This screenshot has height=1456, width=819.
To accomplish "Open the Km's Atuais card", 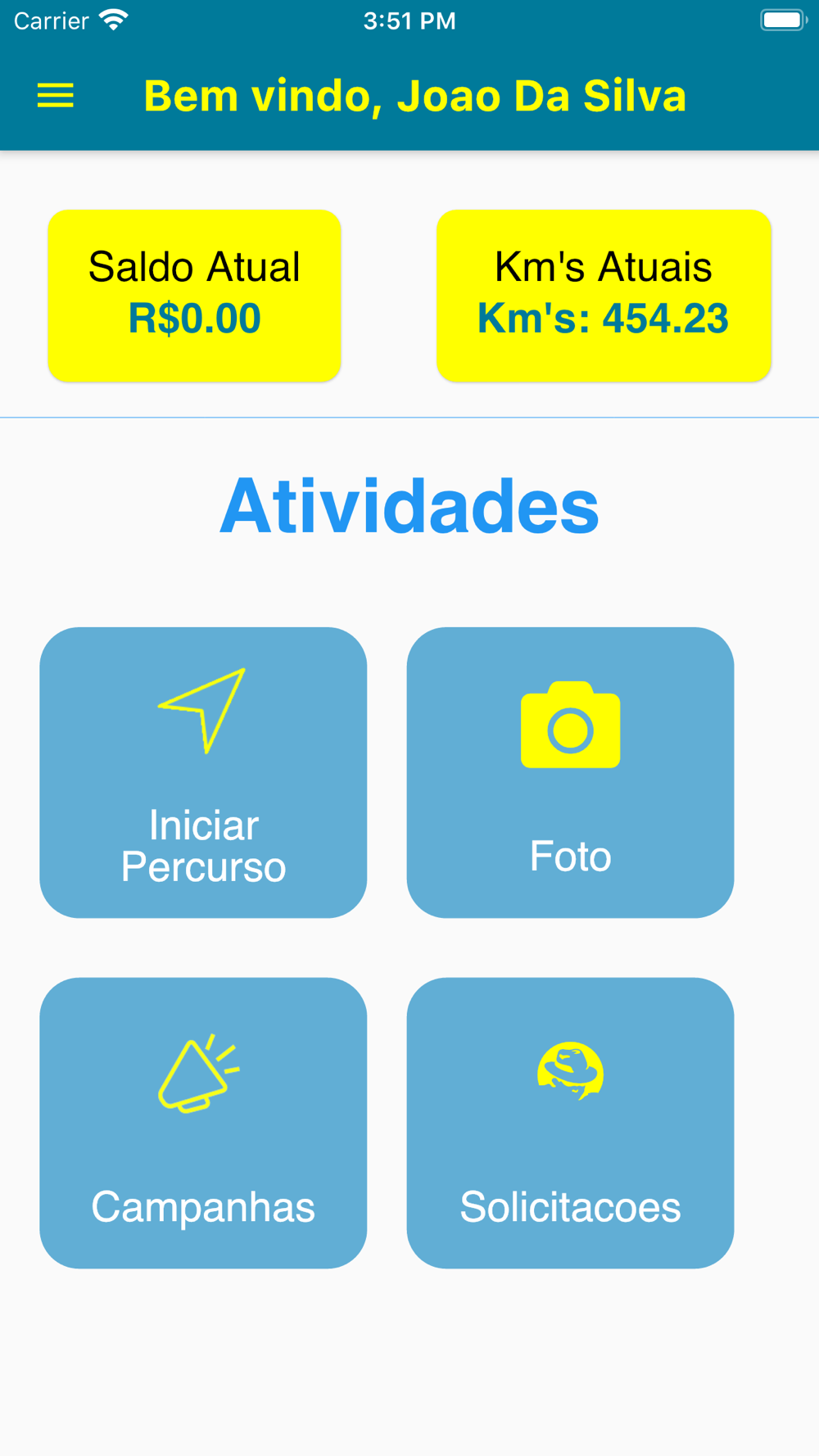I will [x=604, y=296].
